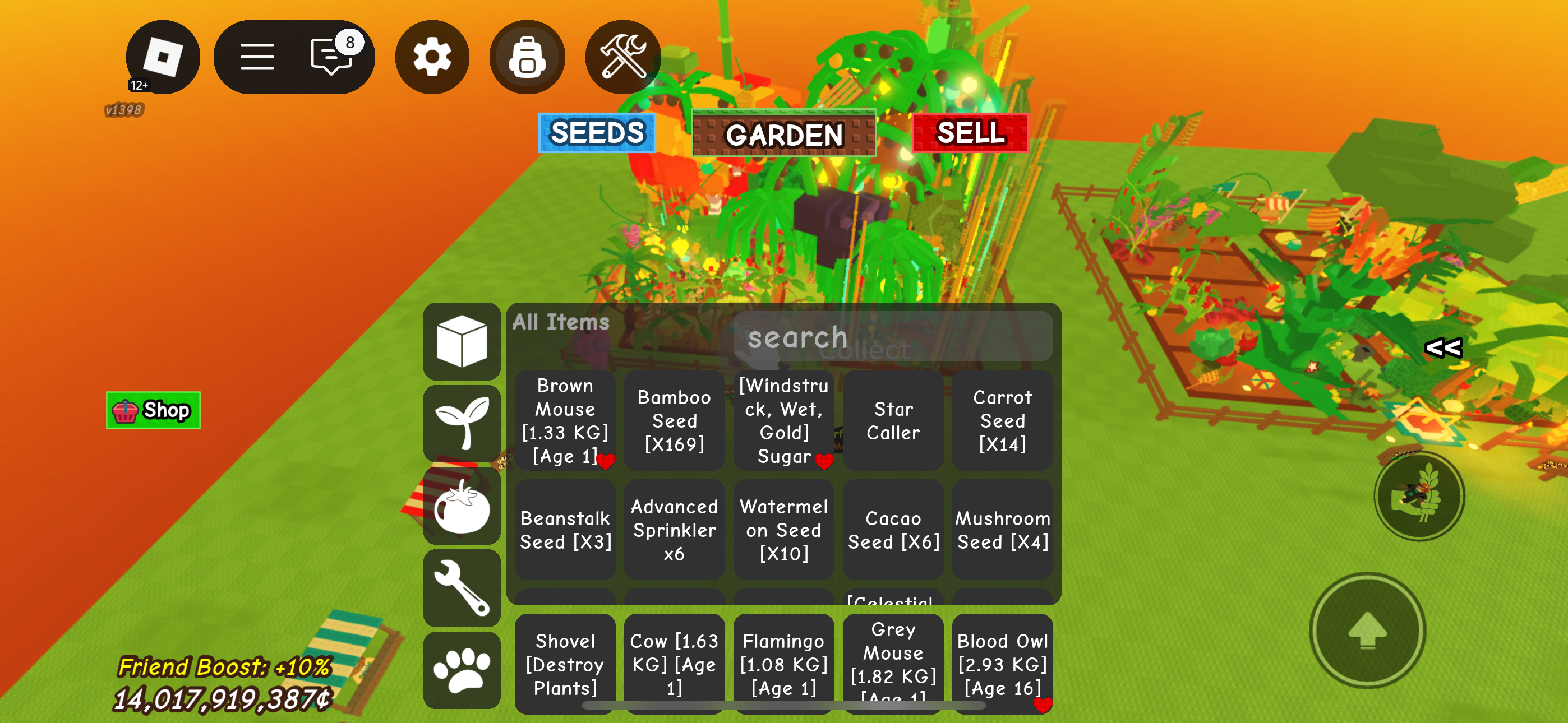Filter inventory by pets paw icon
The height and width of the screenshot is (723, 1568).
pos(462,669)
